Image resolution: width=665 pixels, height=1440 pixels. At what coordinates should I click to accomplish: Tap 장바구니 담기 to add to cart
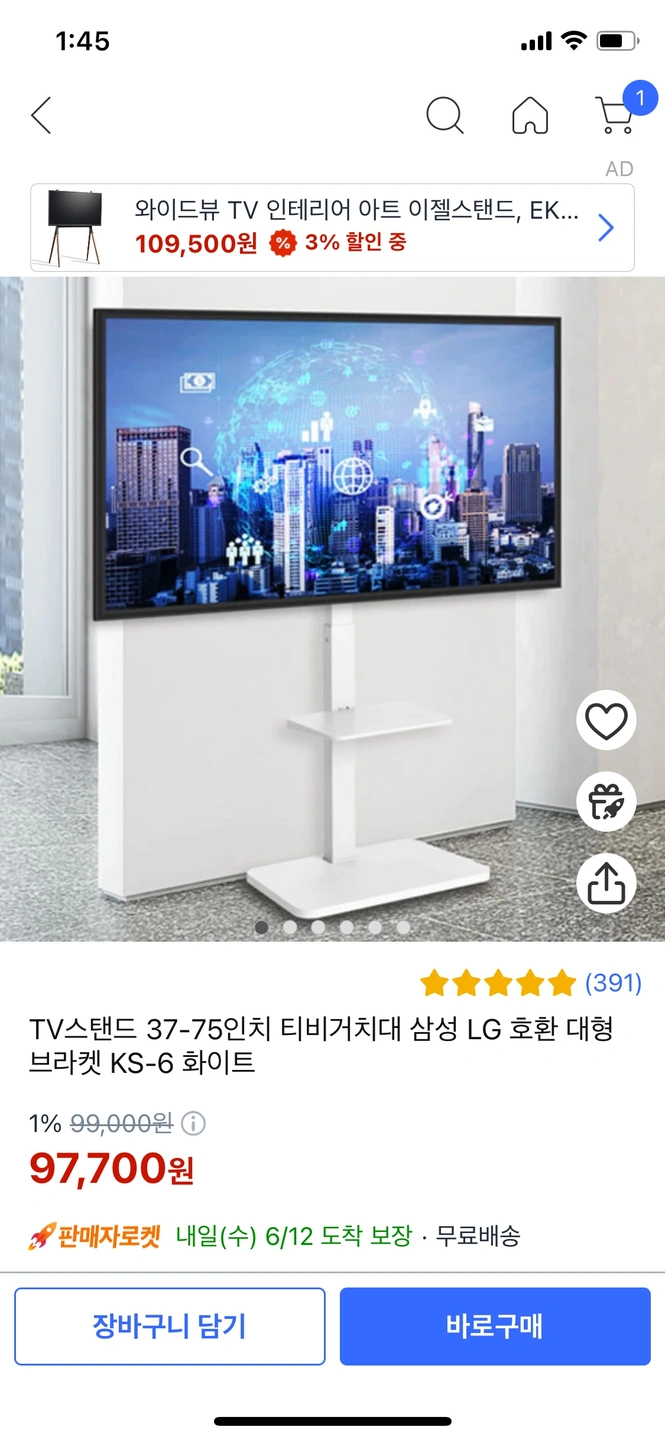(170, 1326)
